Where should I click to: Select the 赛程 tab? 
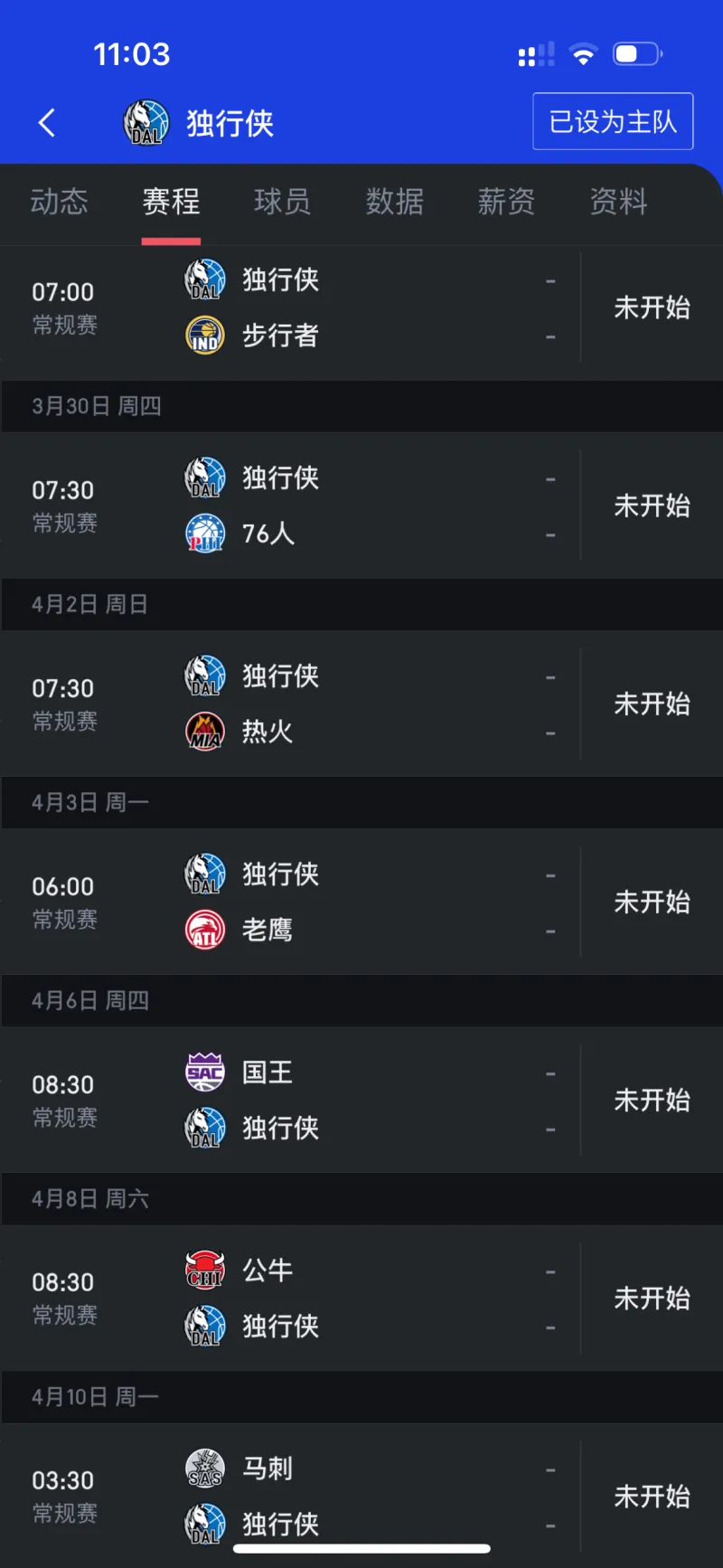[x=171, y=202]
